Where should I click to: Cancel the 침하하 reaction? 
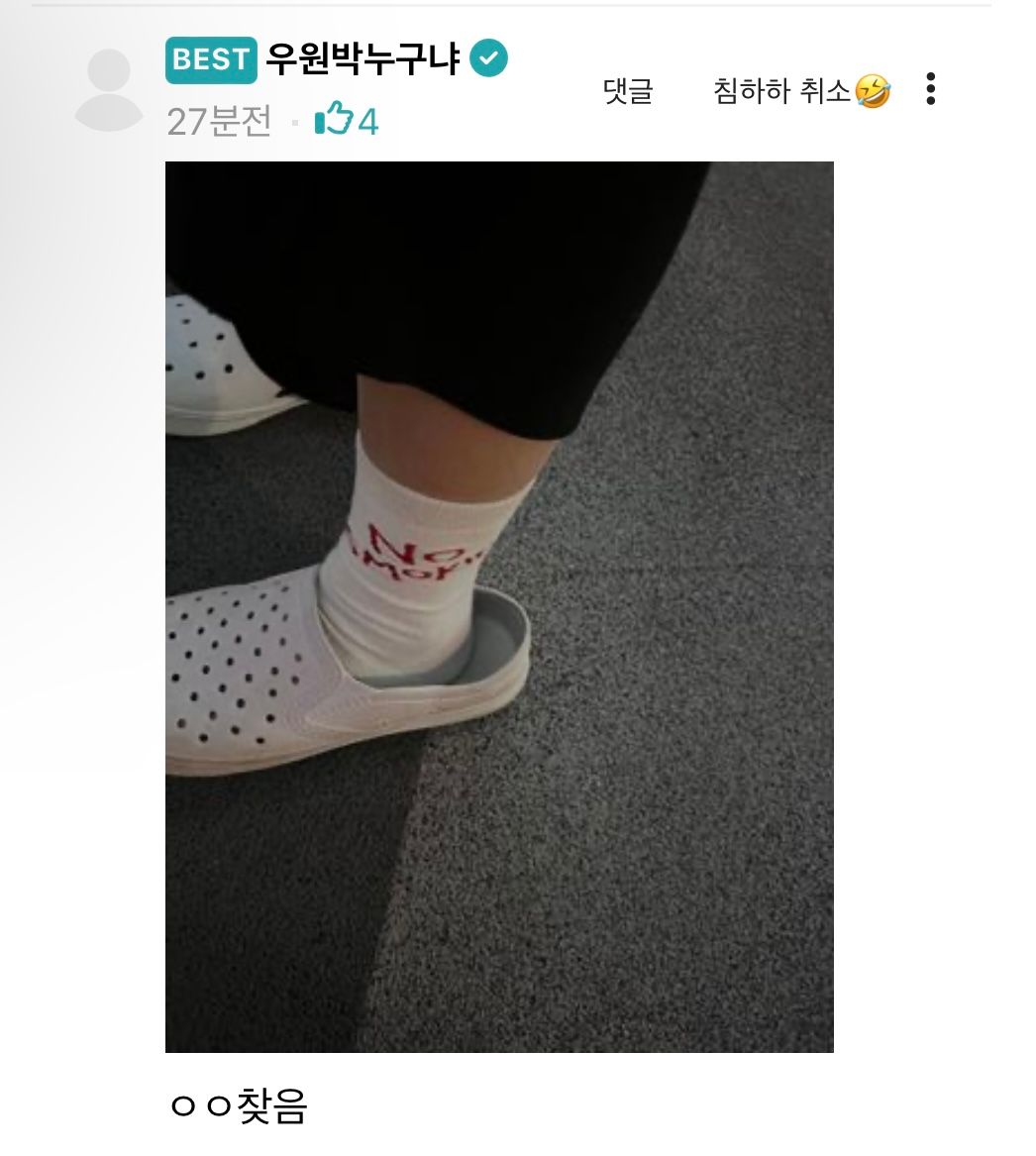(800, 91)
